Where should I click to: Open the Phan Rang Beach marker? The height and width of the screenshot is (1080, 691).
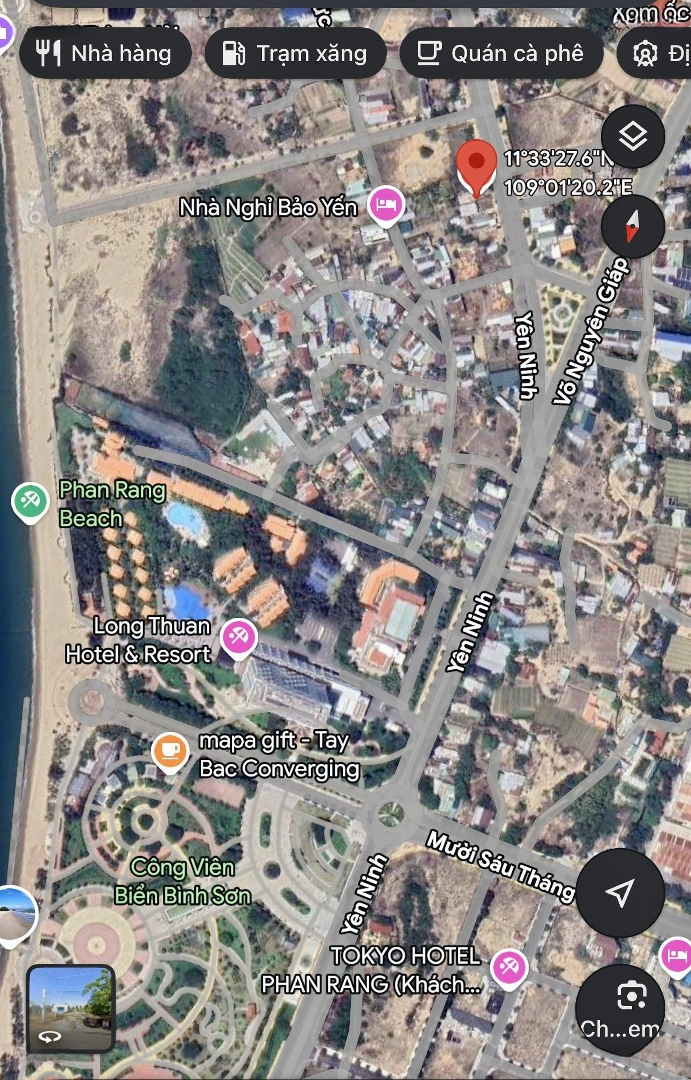point(30,502)
